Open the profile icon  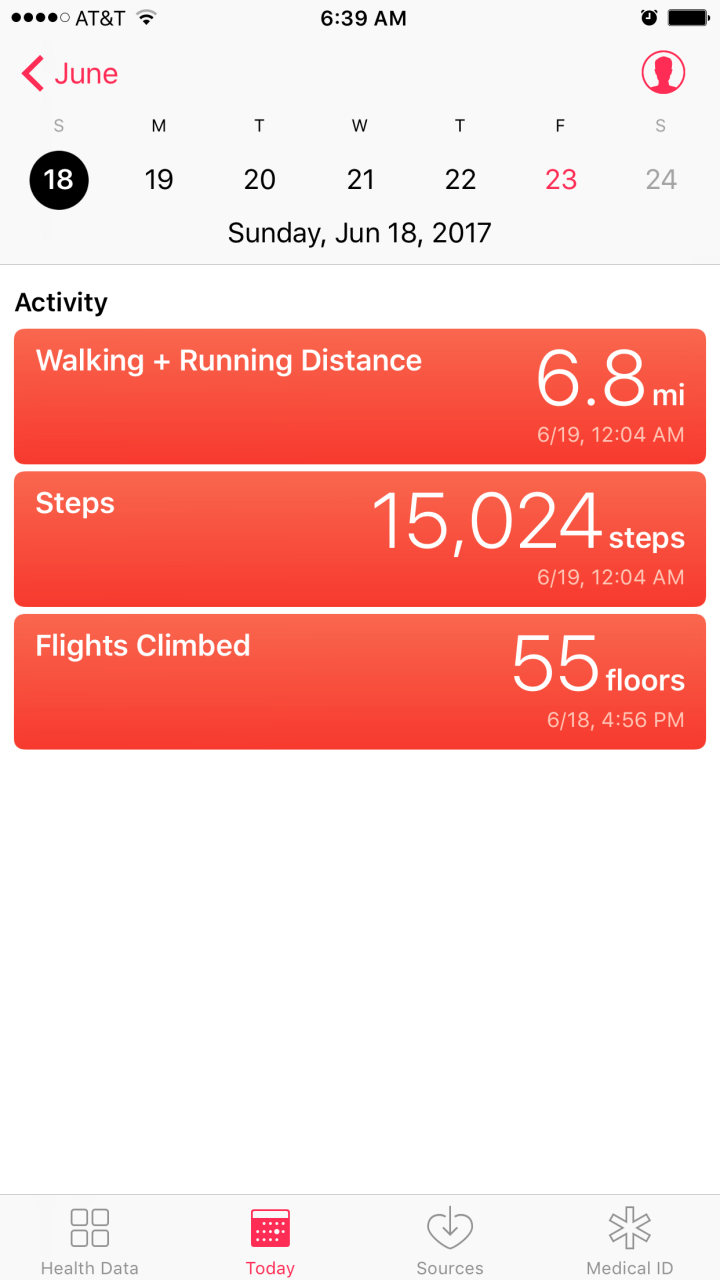pos(663,73)
